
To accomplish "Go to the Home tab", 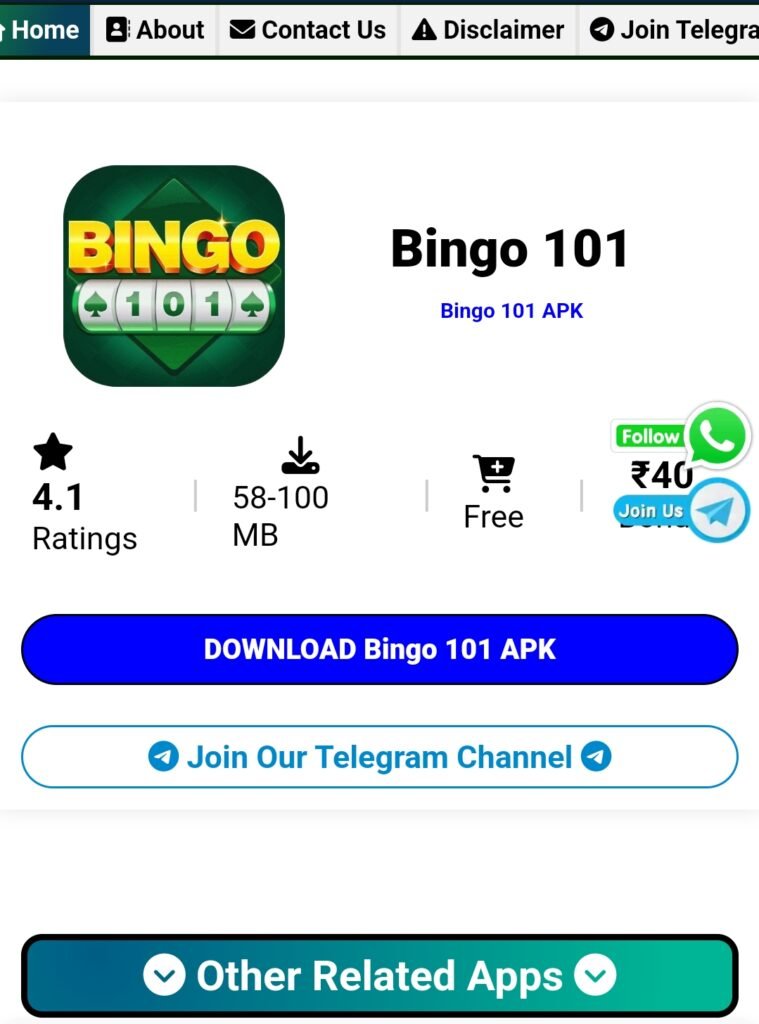I will [42, 30].
